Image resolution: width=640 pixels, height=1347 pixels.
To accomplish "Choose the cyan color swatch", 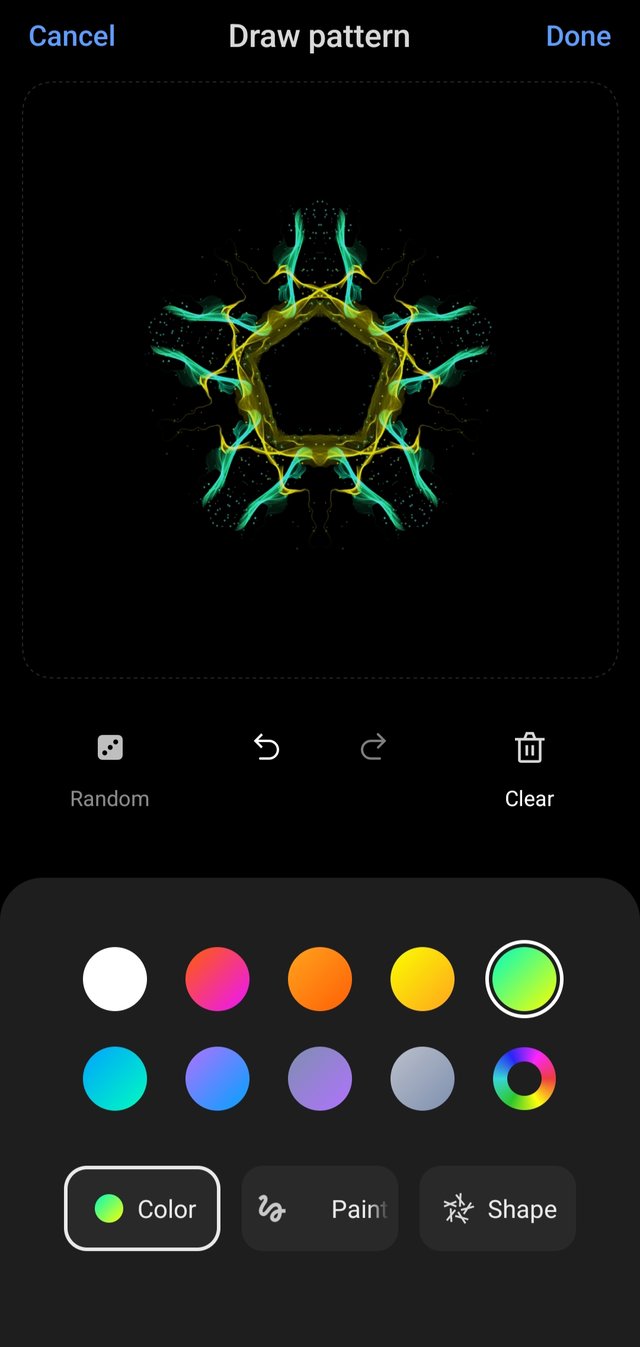I will pos(115,1079).
